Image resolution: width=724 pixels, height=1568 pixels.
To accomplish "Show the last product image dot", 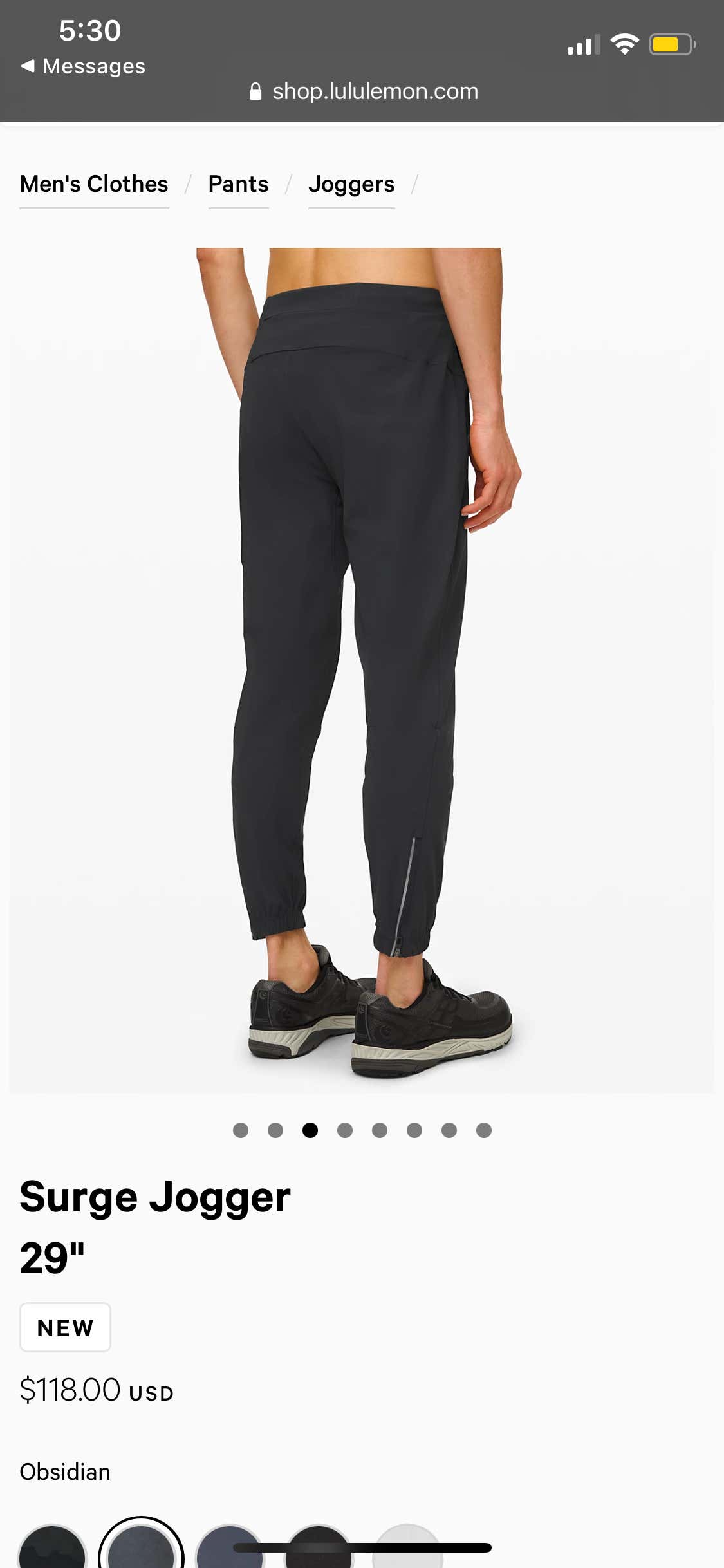I will click(484, 1130).
